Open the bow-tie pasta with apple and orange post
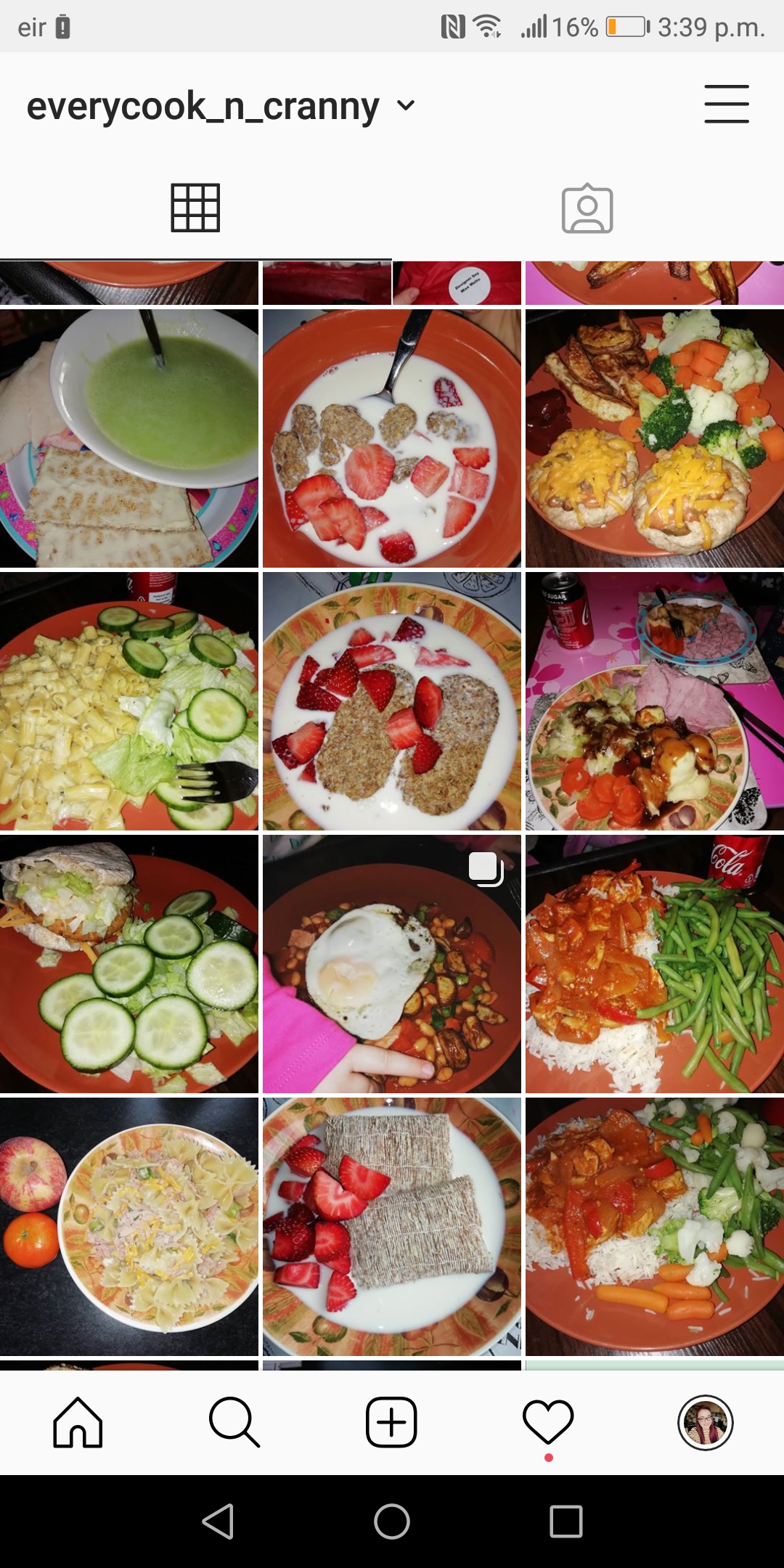This screenshot has width=784, height=1568. (129, 1227)
